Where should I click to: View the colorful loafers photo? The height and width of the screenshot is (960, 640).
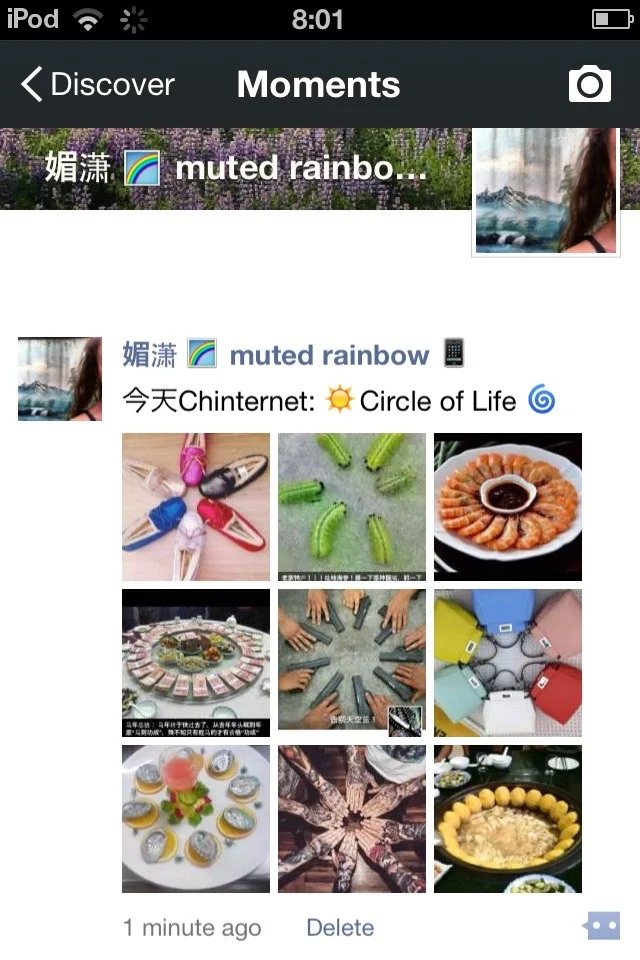(x=196, y=507)
